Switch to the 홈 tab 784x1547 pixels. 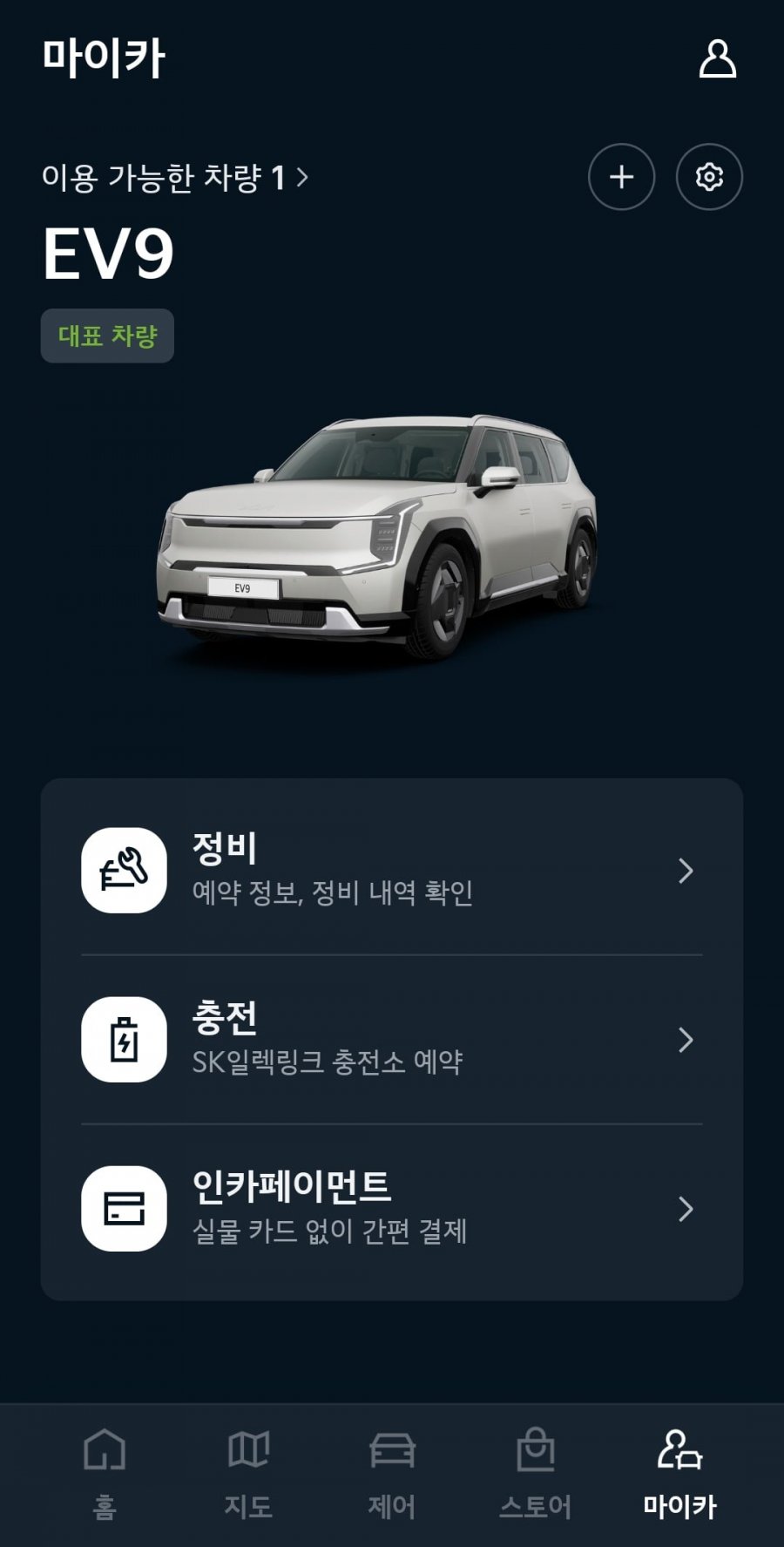105,1473
